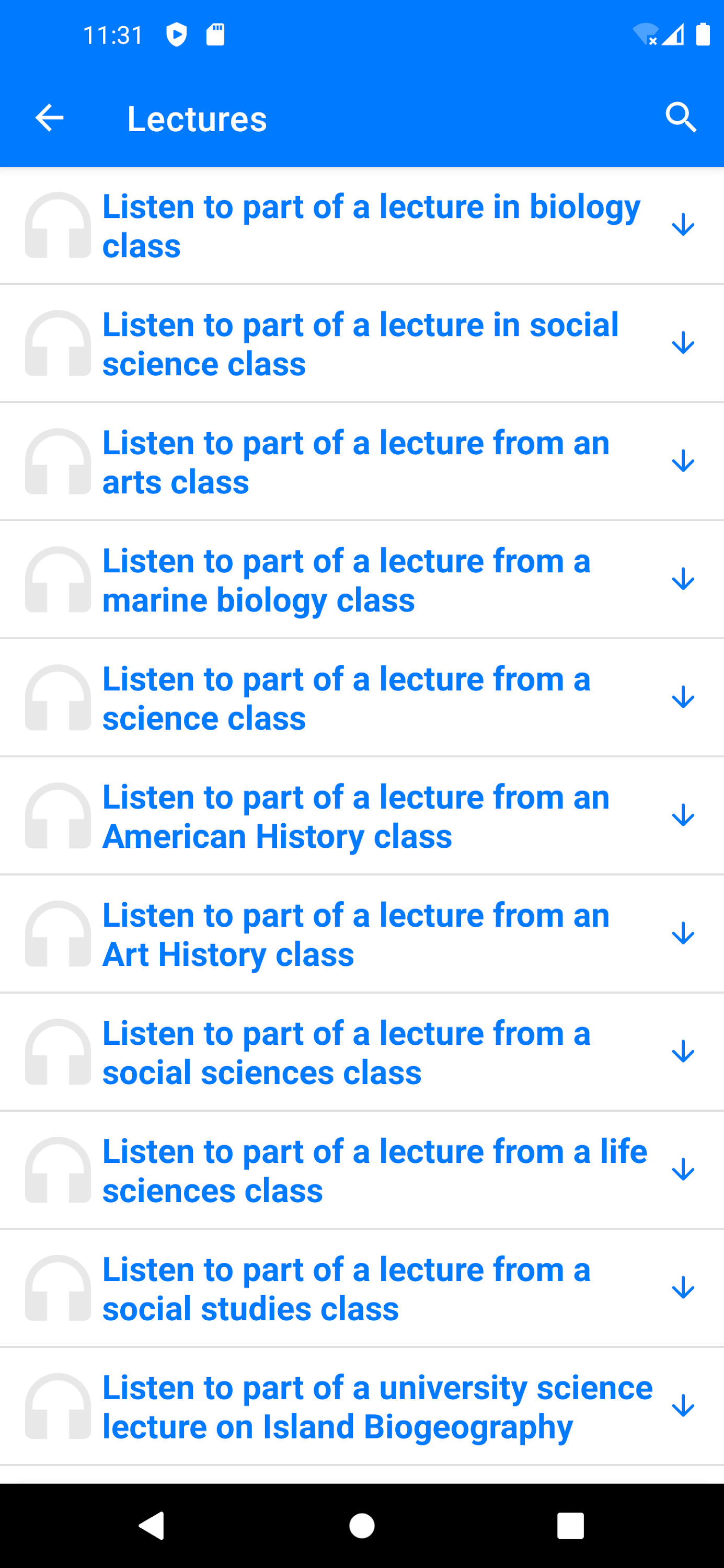Open the marine biology class lecture
Viewport: 724px width, 1568px height.
346,580
